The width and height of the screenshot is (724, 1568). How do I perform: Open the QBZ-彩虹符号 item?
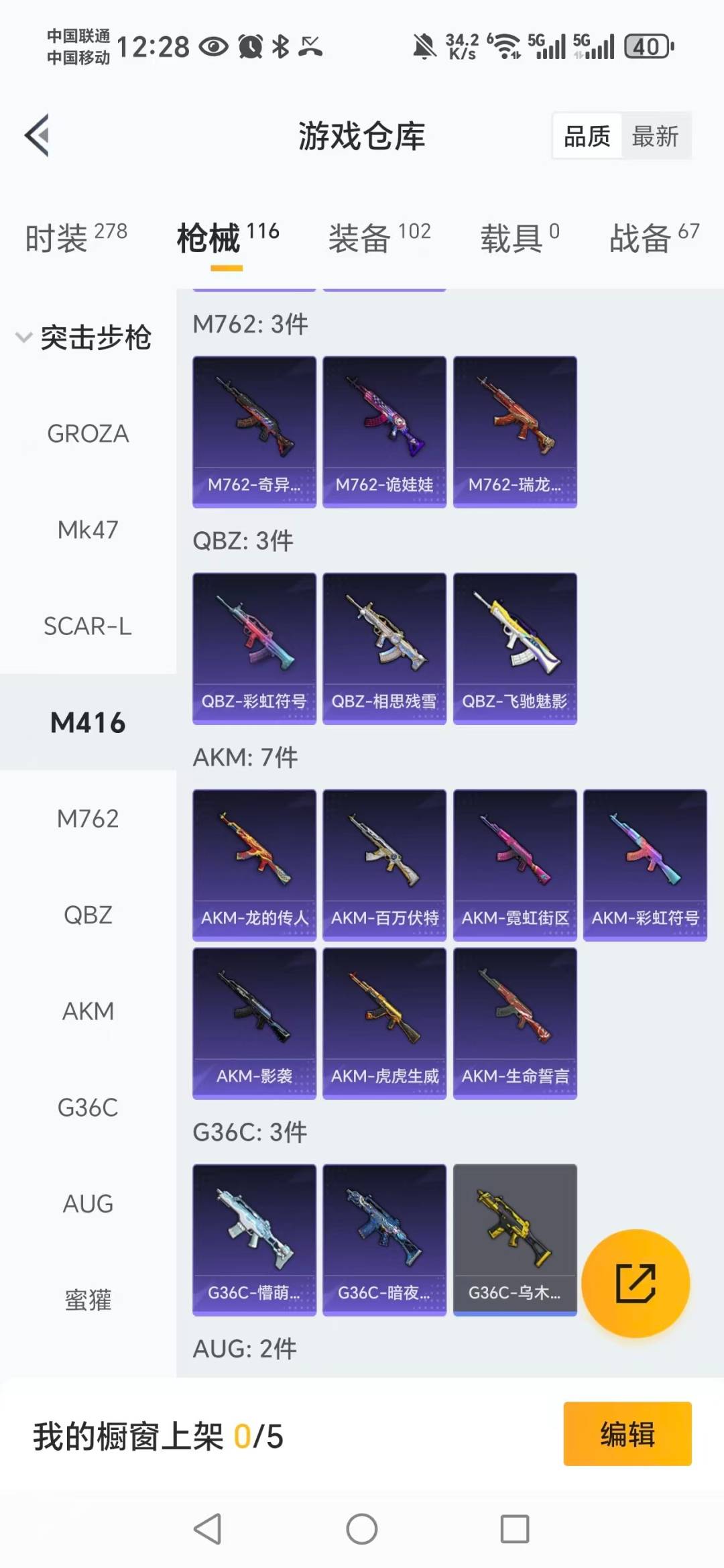coord(254,648)
